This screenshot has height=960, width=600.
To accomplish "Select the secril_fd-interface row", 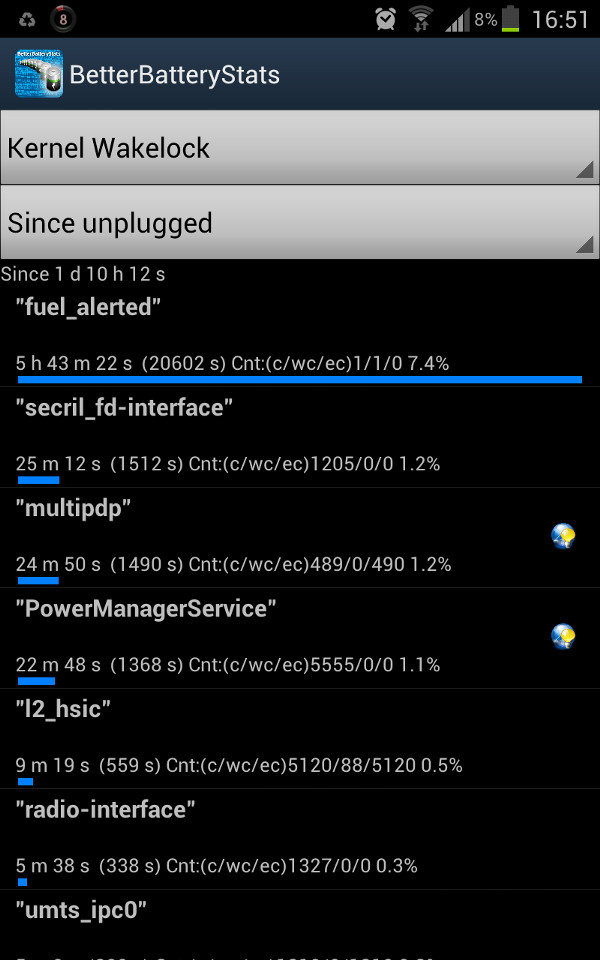I will click(x=300, y=437).
